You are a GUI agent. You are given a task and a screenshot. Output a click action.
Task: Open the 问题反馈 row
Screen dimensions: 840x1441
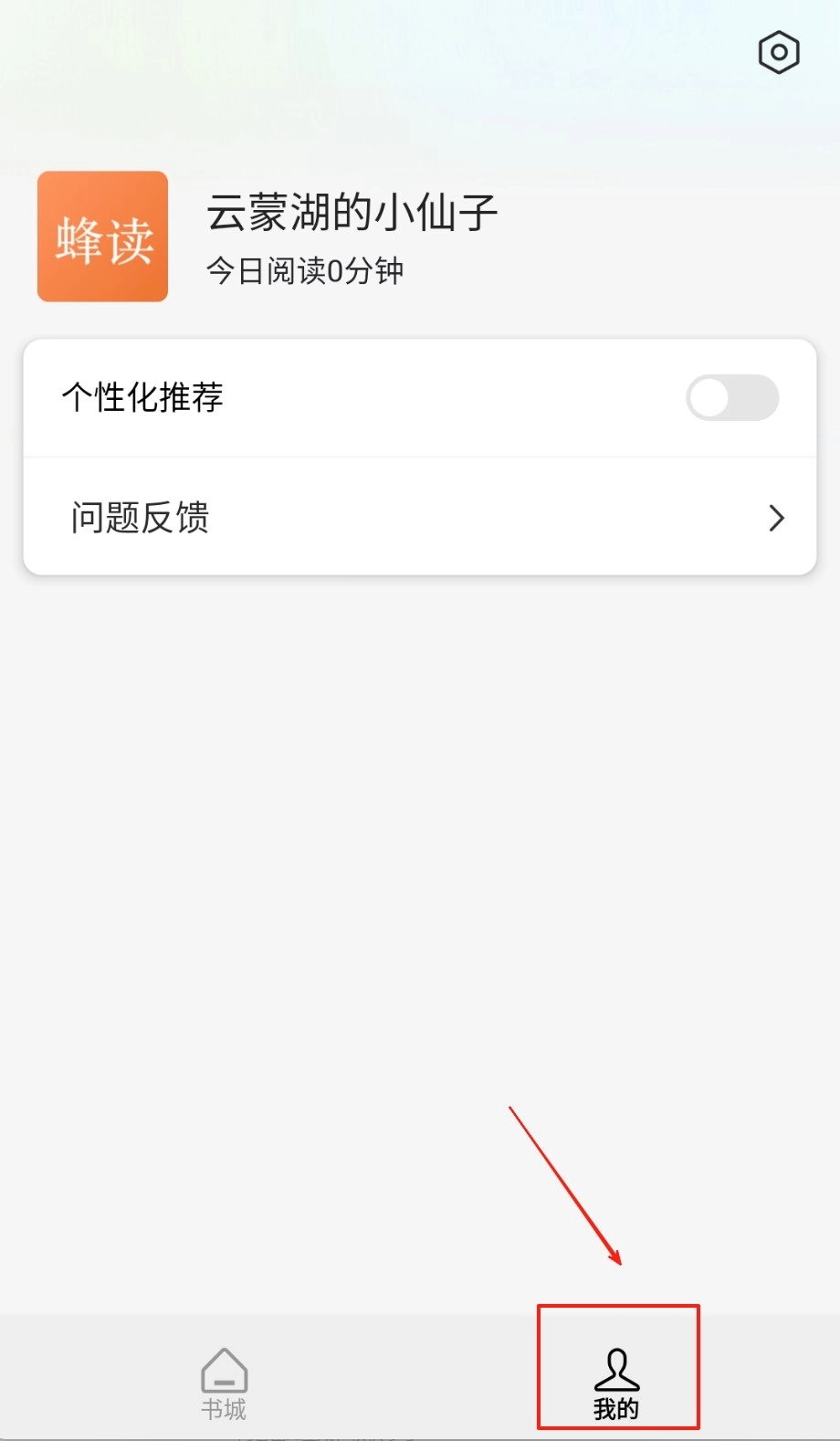[419, 517]
